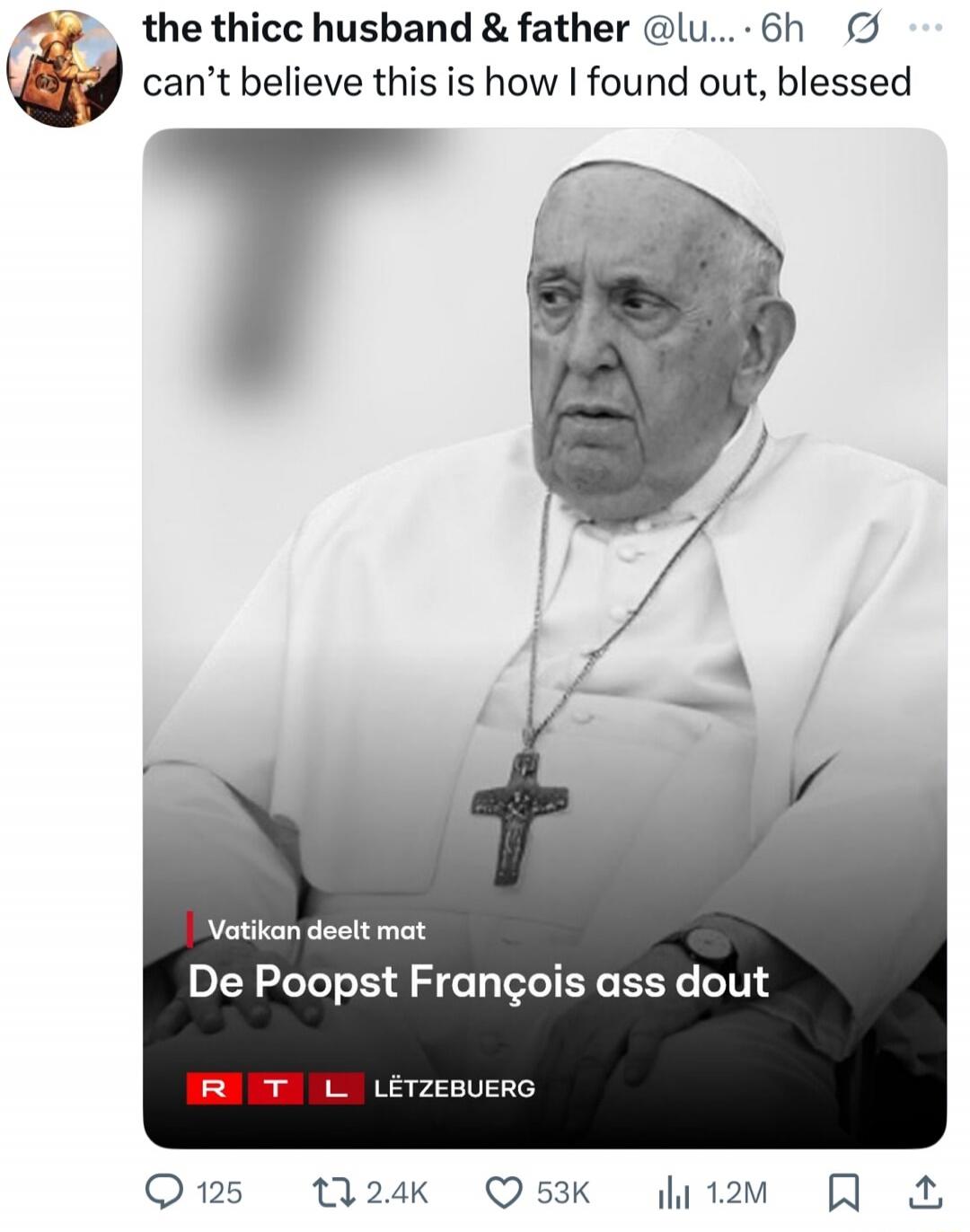Like the tweet with 53K likes
970x1232 pixels.
(504, 1192)
